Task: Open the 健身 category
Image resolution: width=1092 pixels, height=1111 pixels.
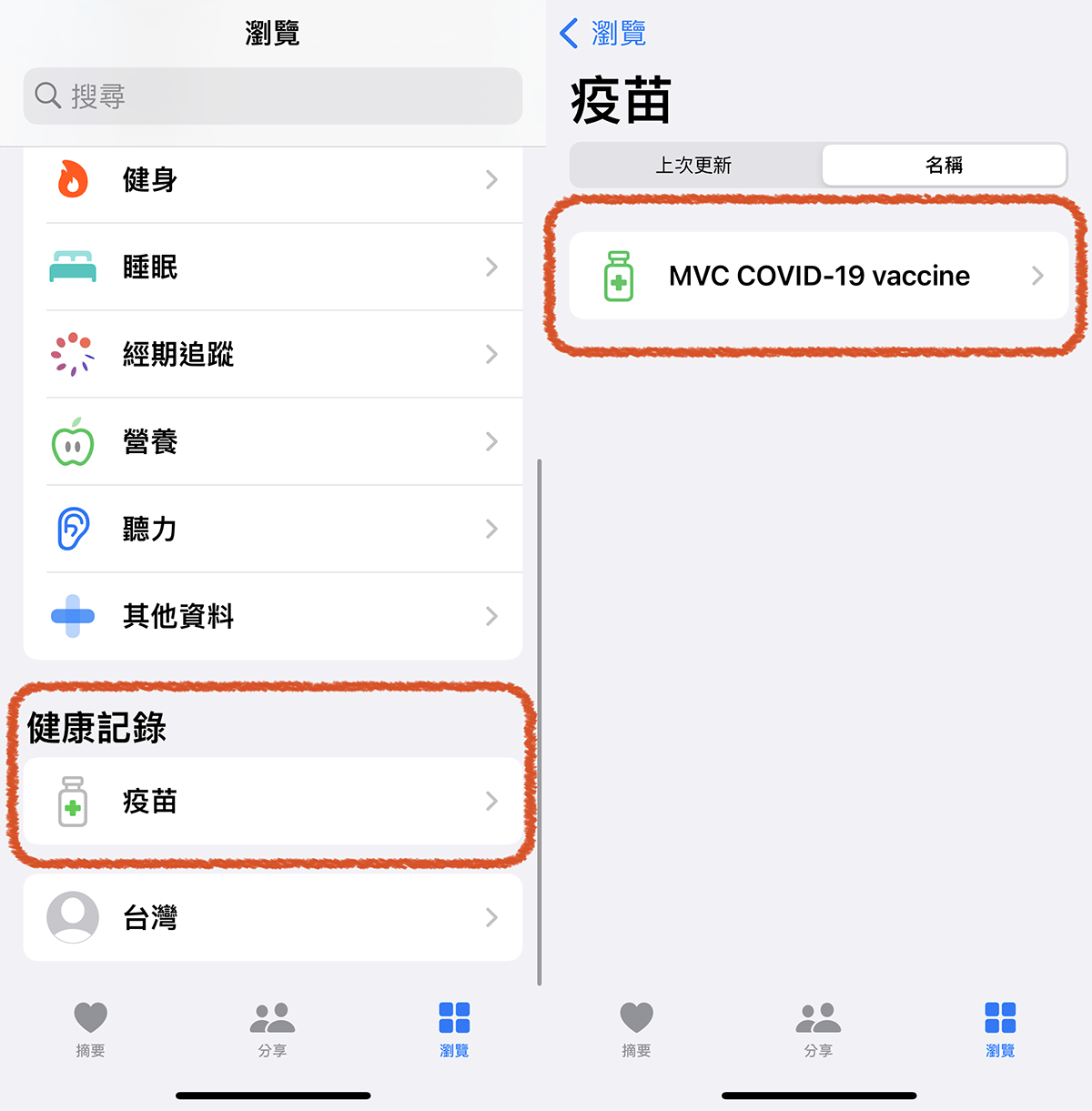Action: [273, 180]
